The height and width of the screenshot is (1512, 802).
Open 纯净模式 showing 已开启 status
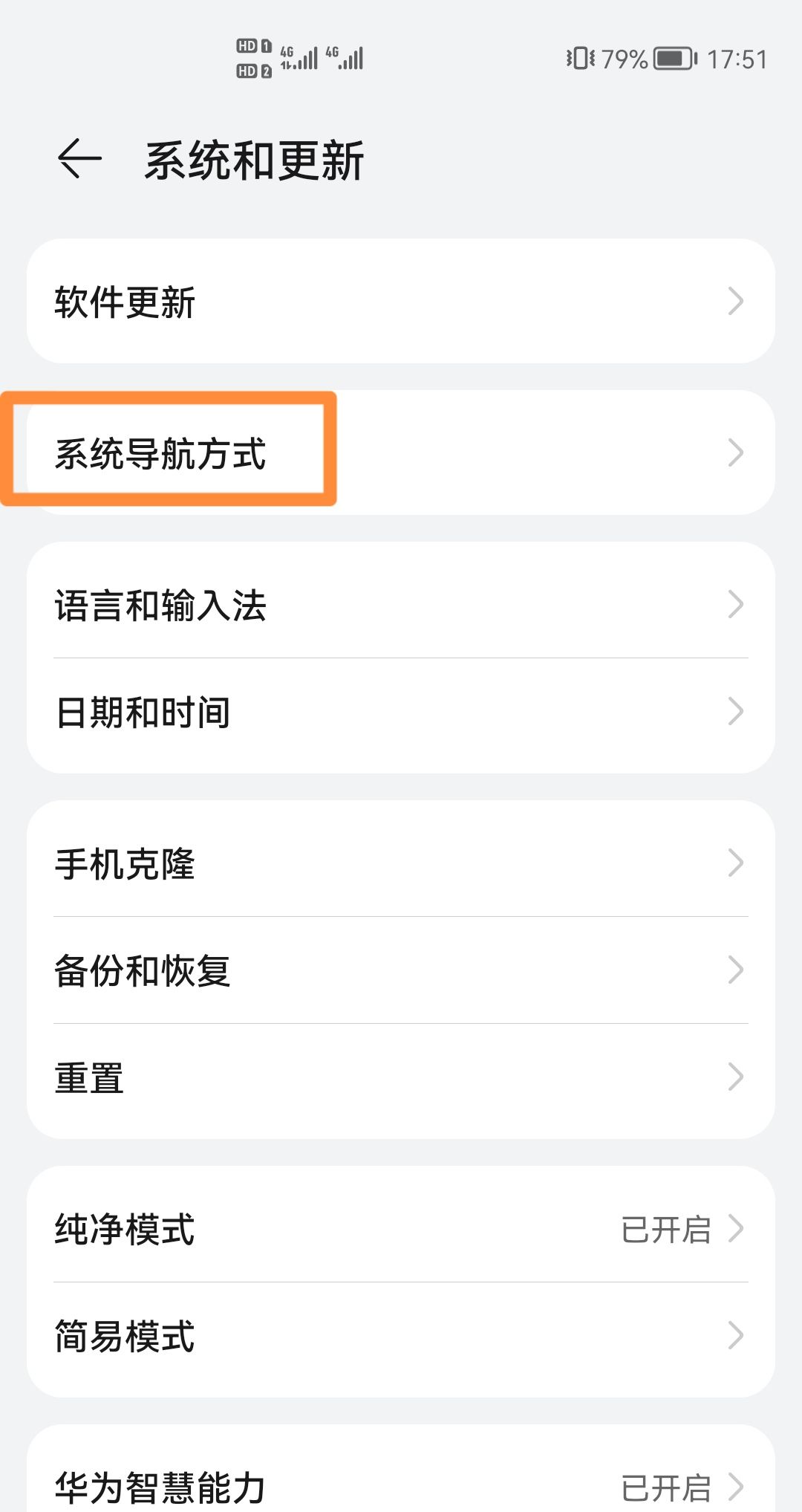tap(401, 1230)
